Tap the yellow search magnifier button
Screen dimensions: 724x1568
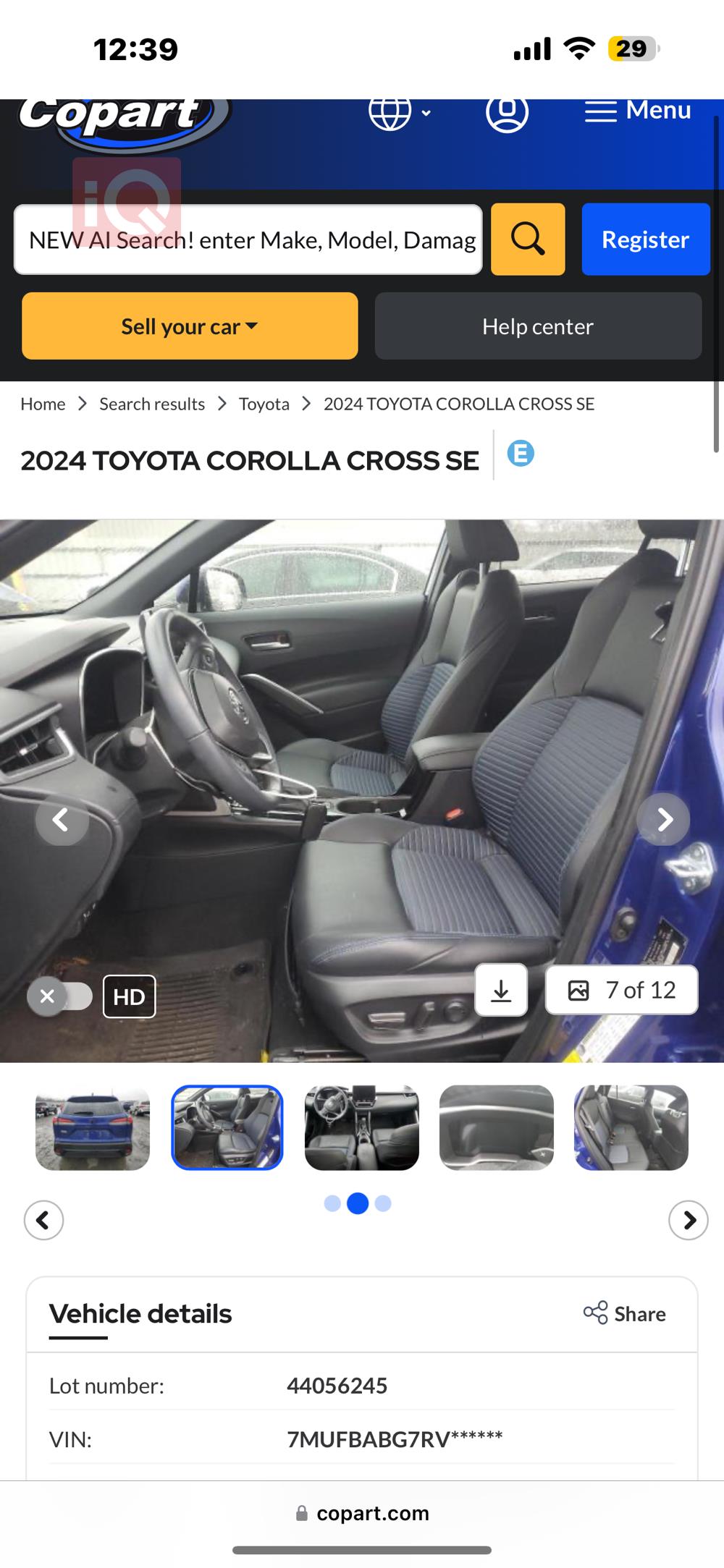coord(528,239)
